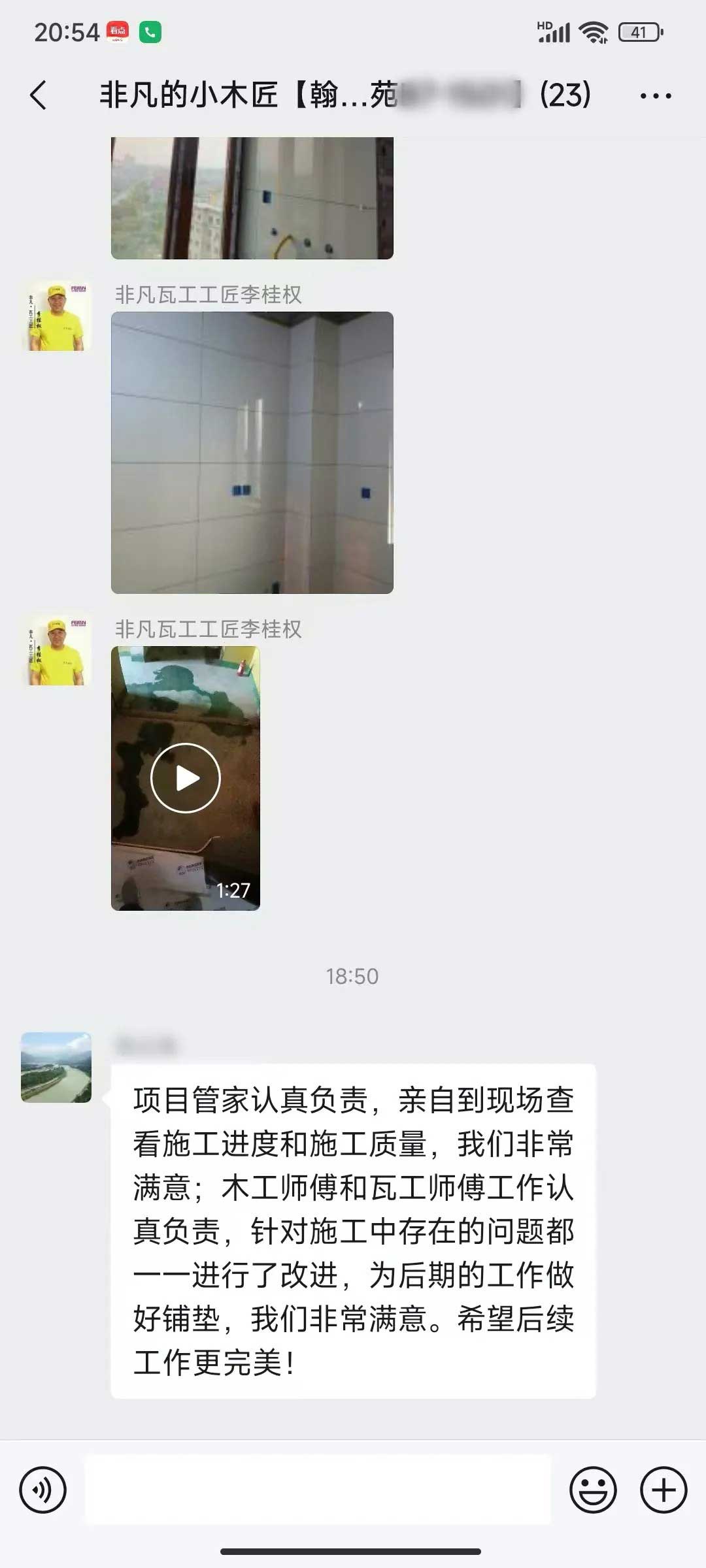This screenshot has width=706, height=1568.
Task: Go back from the group chat
Action: [39, 95]
